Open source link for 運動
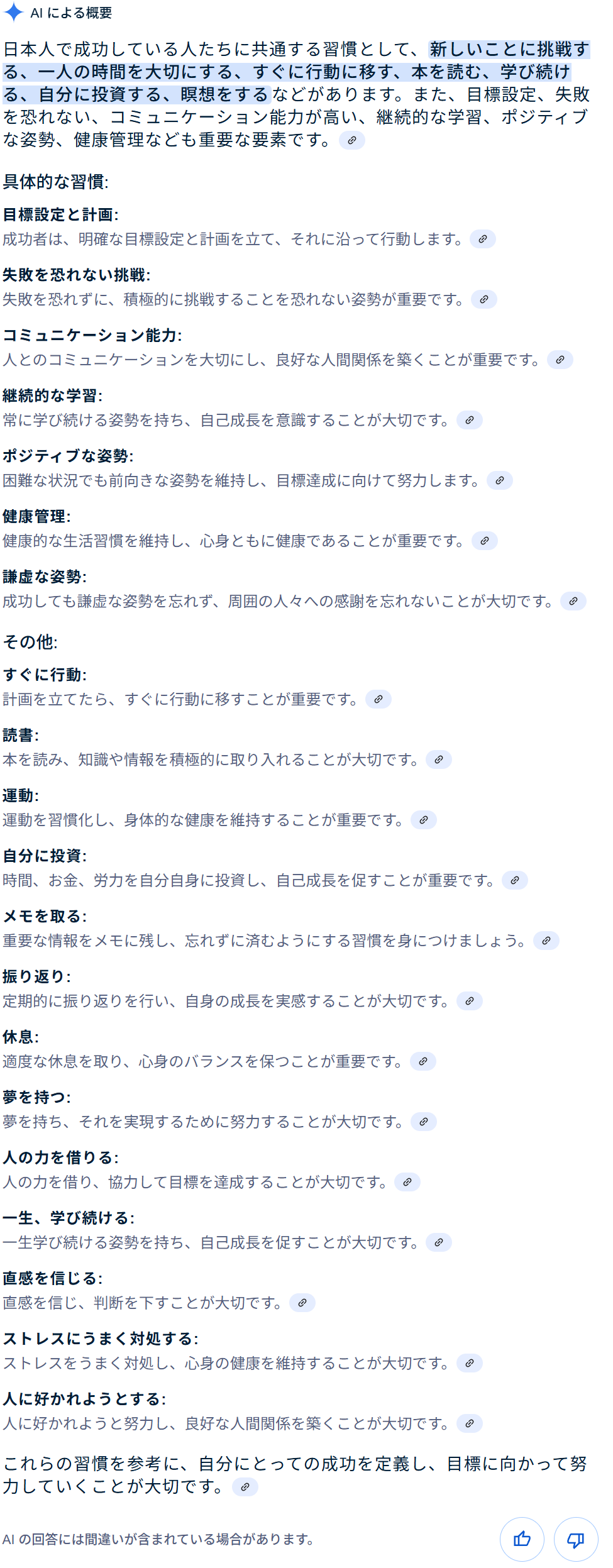Screen dimensions: 613x1568 [423, 820]
